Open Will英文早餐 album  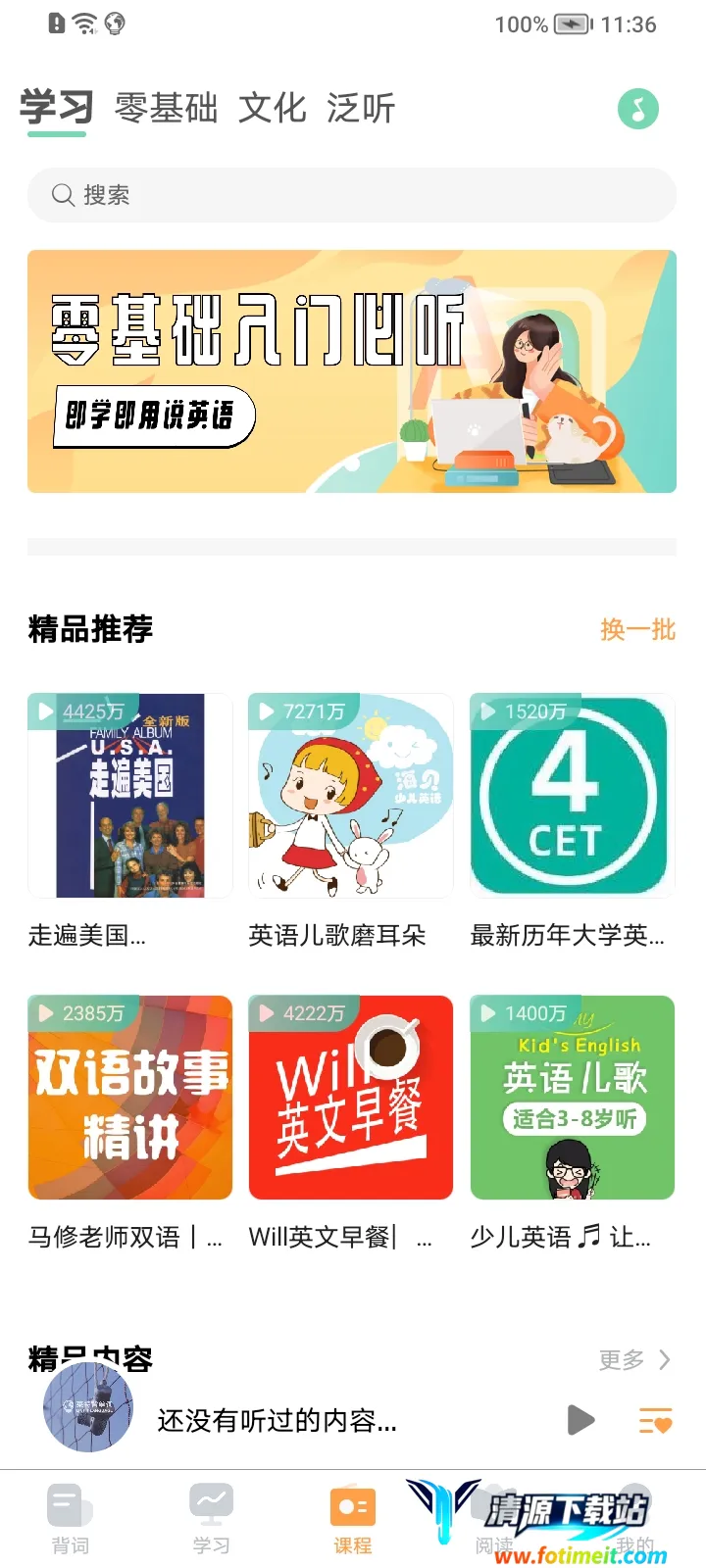point(351,1098)
